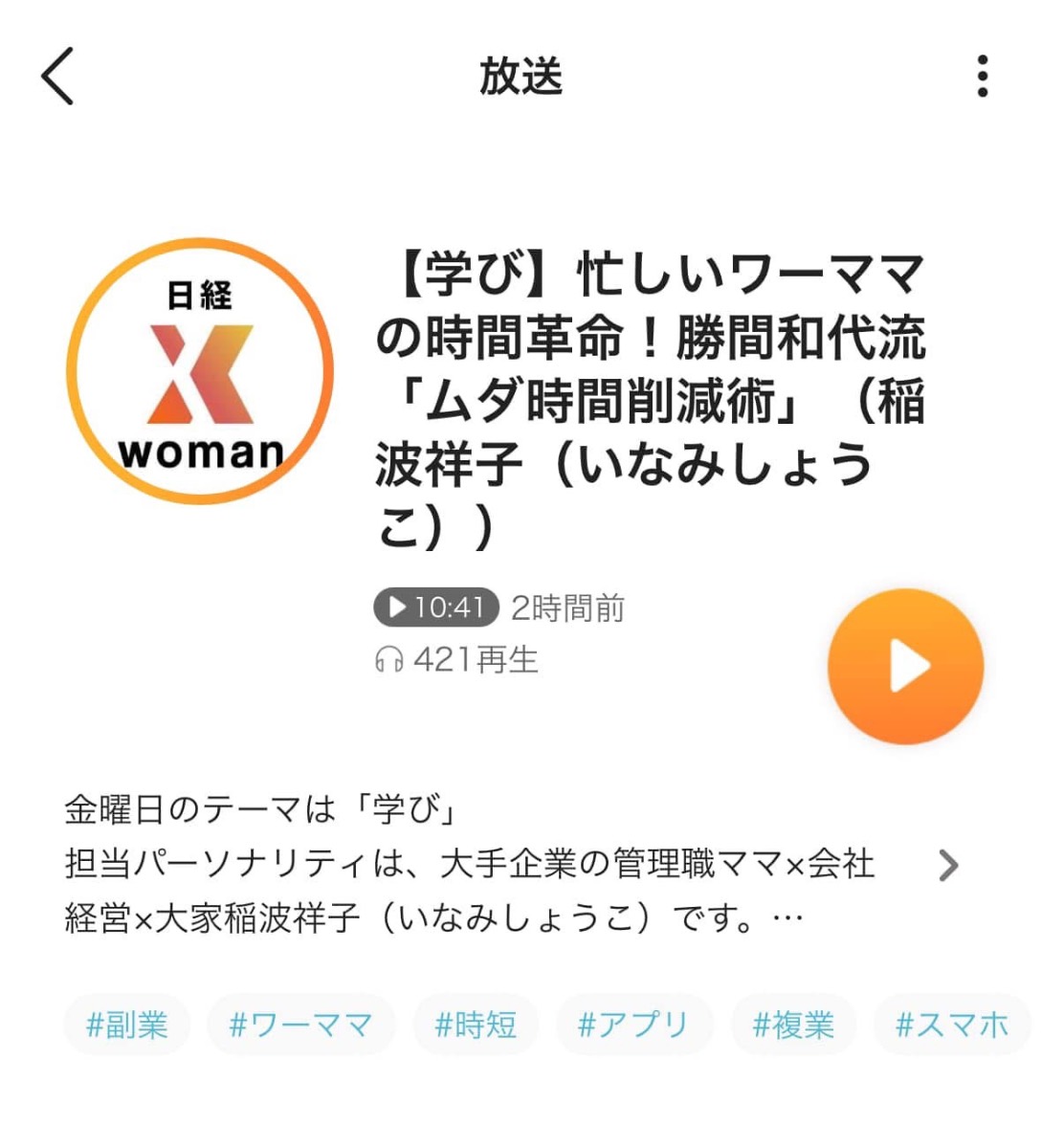This screenshot has height=1148, width=1041.
Task: Select the #副業 hashtag chip
Action: [x=127, y=1025]
